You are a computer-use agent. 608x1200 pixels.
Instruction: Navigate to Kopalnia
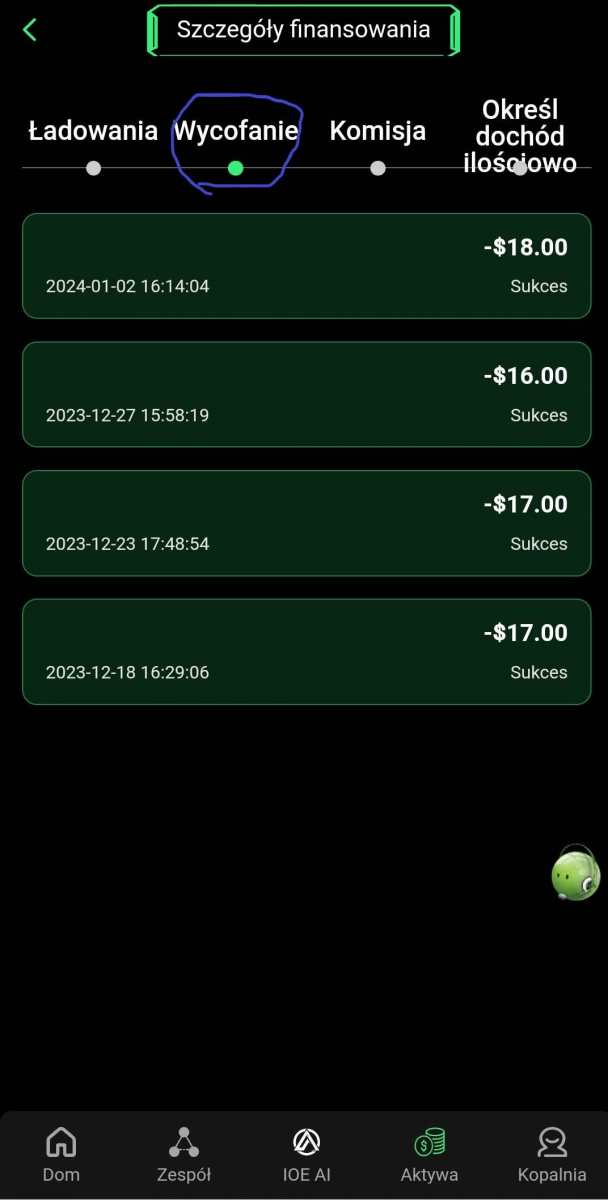[552, 1154]
